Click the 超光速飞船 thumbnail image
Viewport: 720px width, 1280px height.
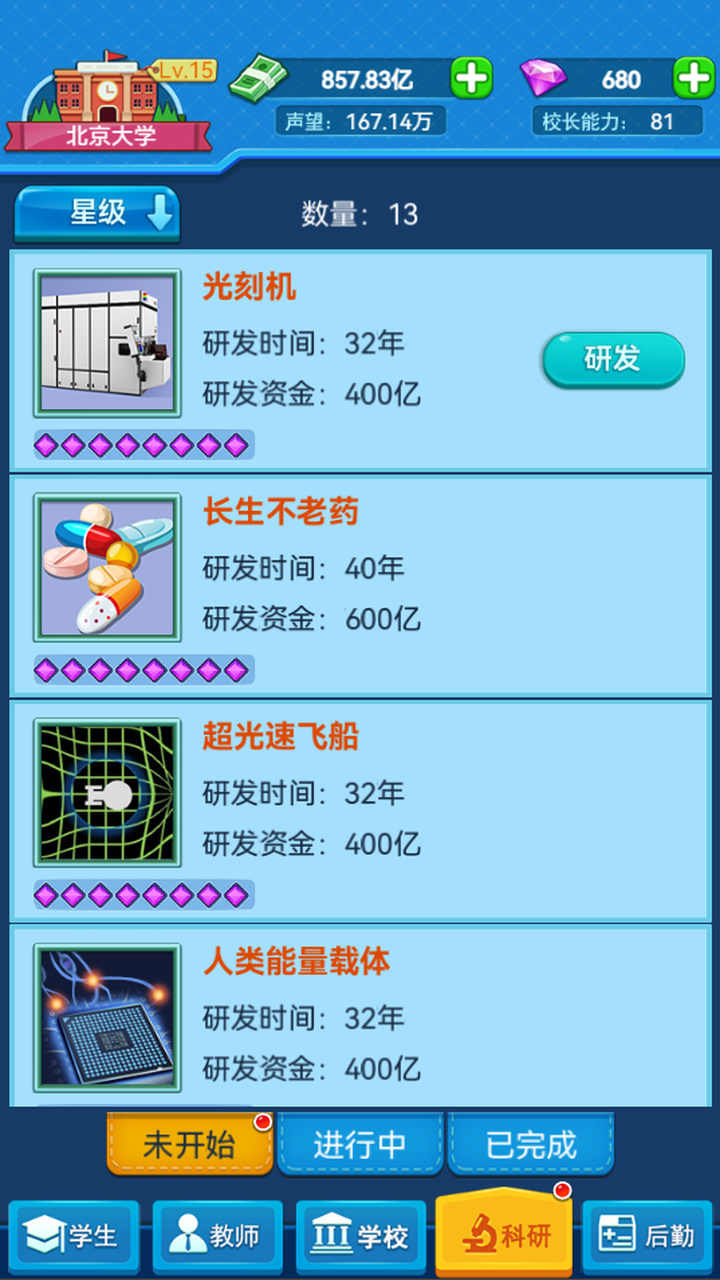click(x=105, y=791)
